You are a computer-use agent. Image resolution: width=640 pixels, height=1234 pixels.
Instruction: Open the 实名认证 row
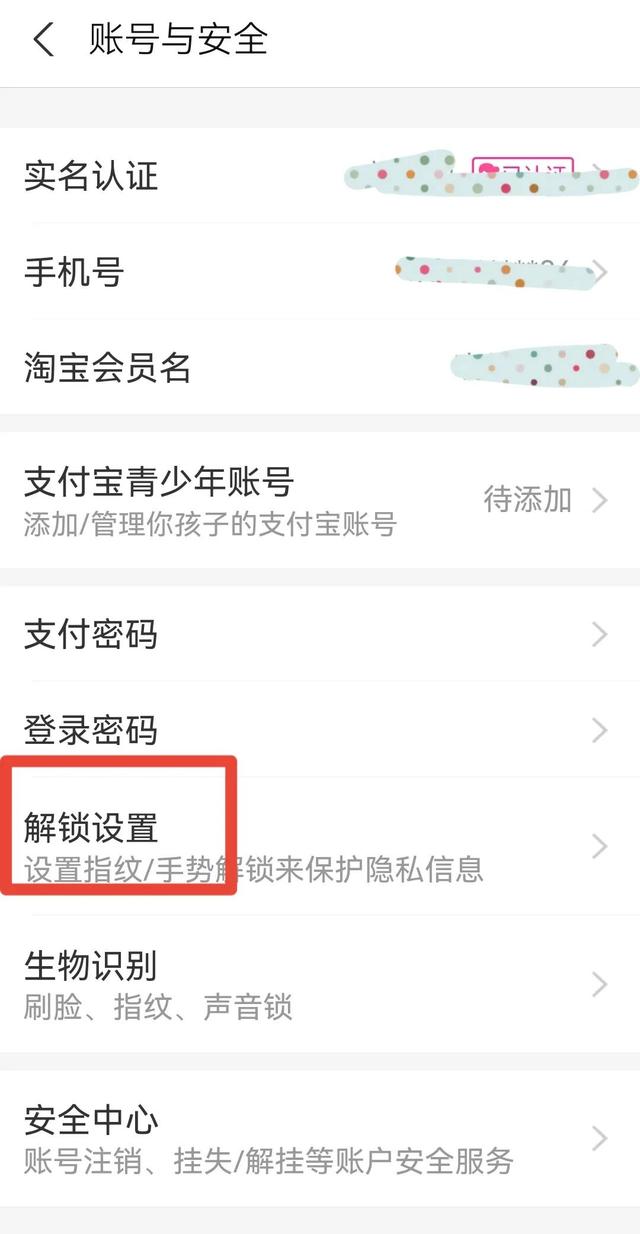(x=320, y=176)
